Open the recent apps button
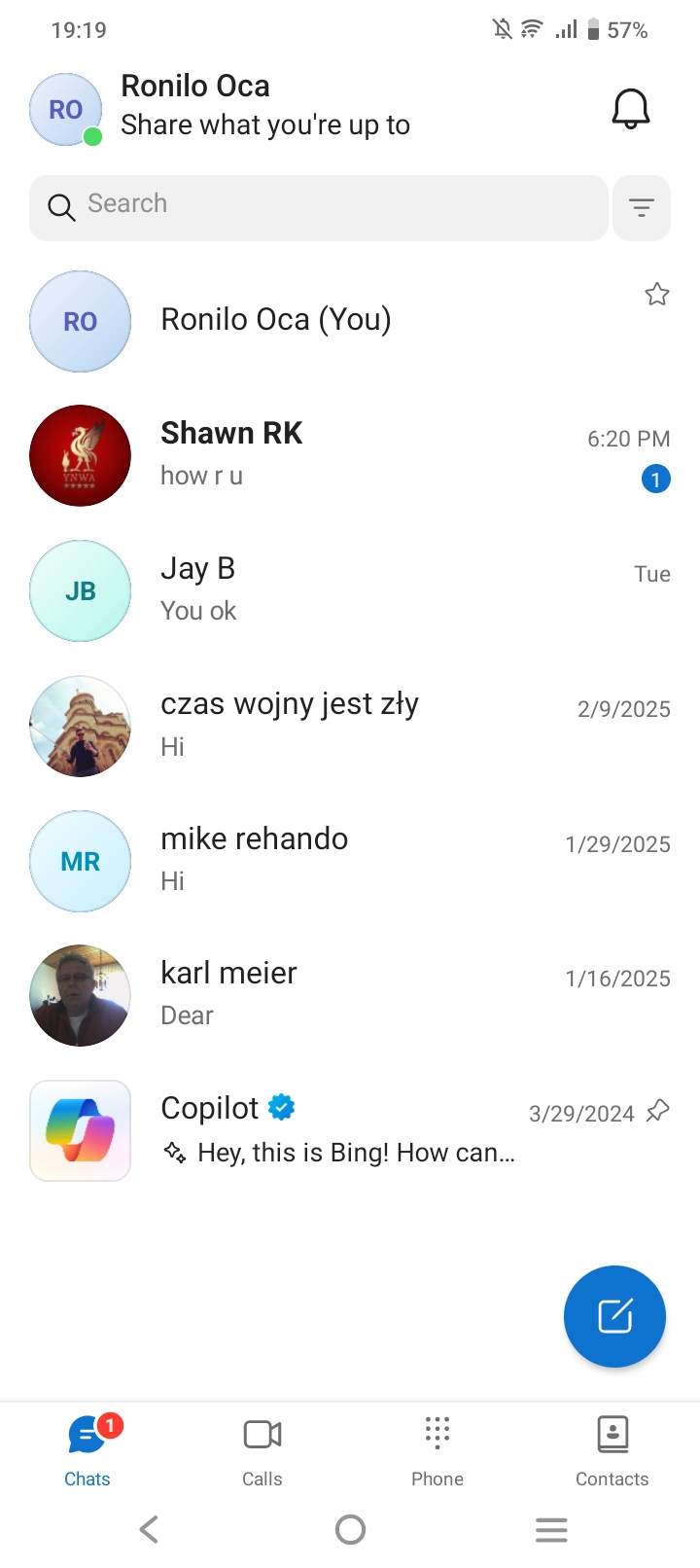This screenshot has height=1568, width=700. point(551,1530)
